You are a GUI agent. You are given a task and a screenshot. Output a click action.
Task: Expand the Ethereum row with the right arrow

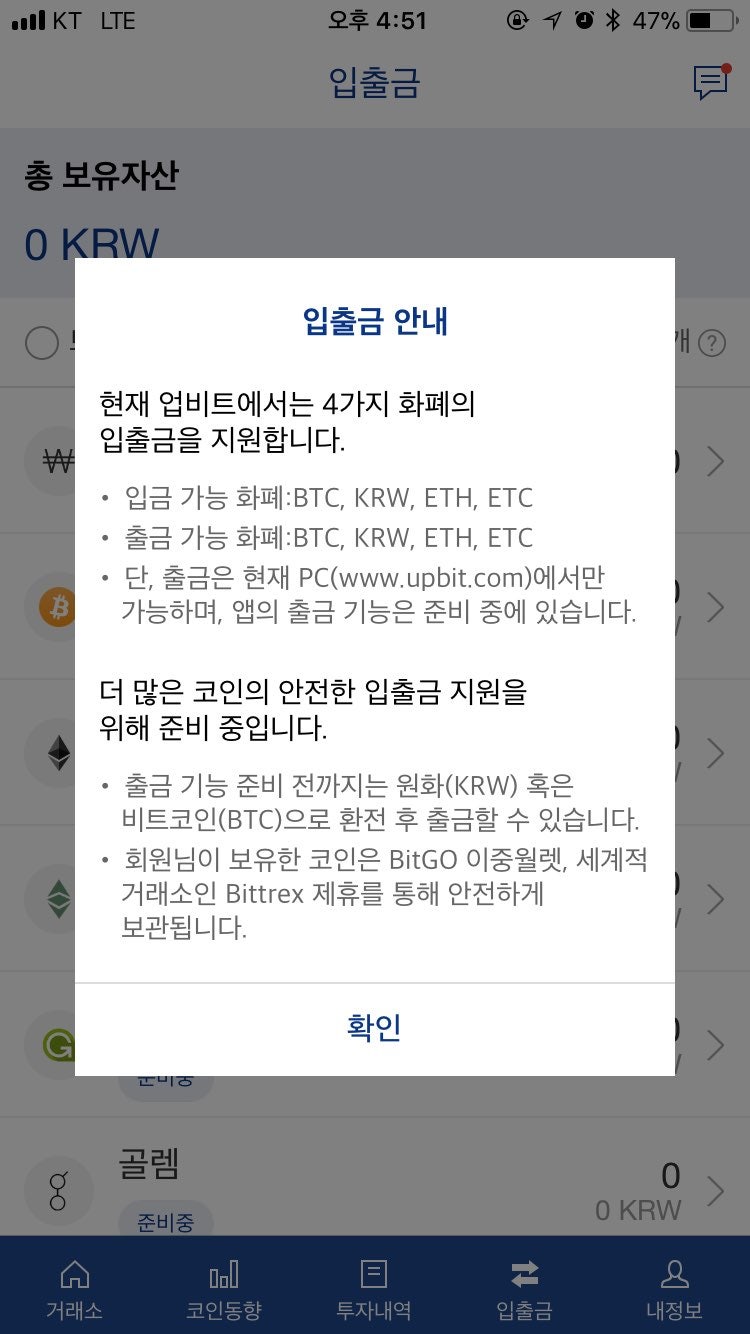pyautogui.click(x=714, y=753)
